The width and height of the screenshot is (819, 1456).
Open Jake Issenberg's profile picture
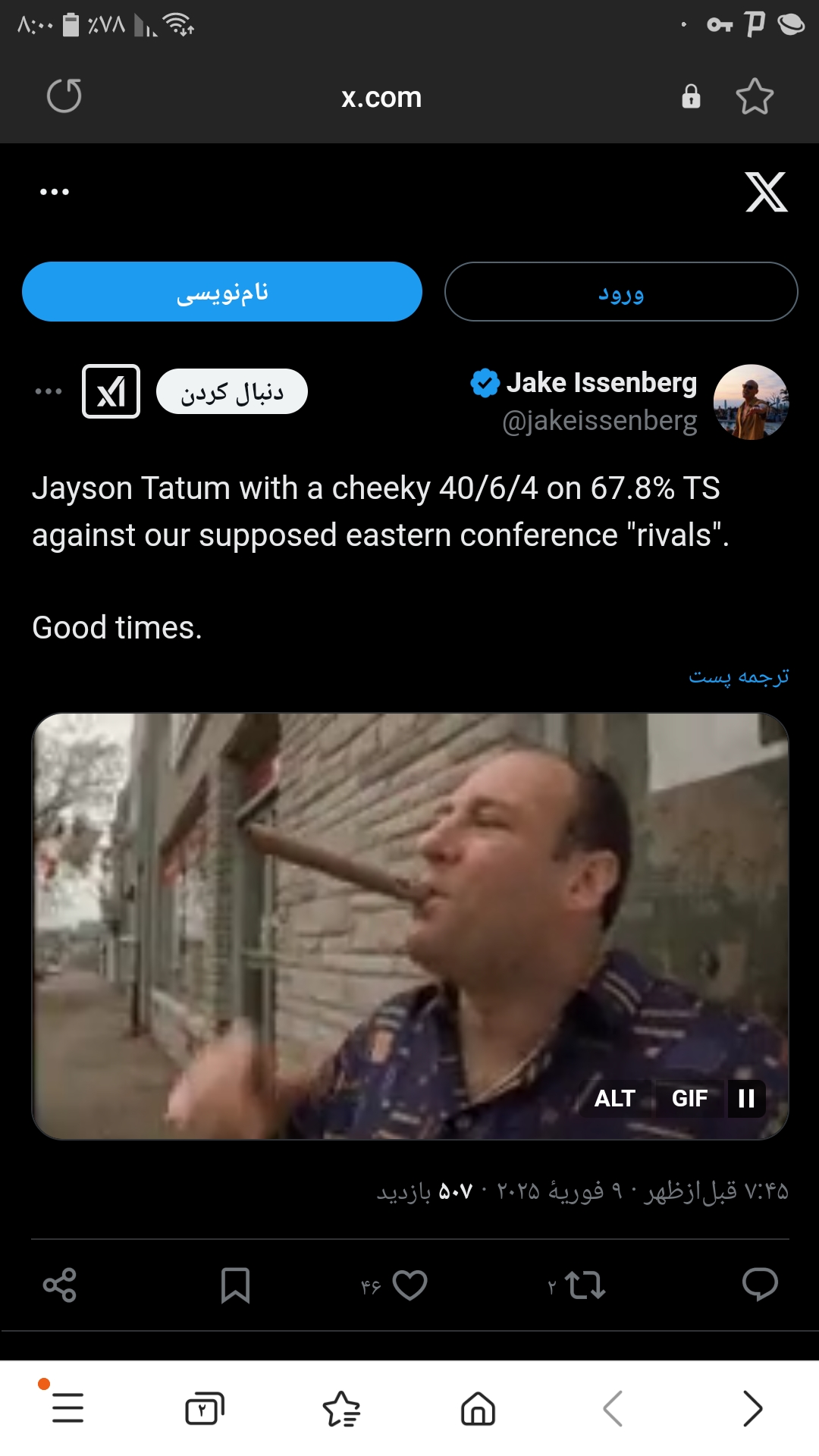751,402
